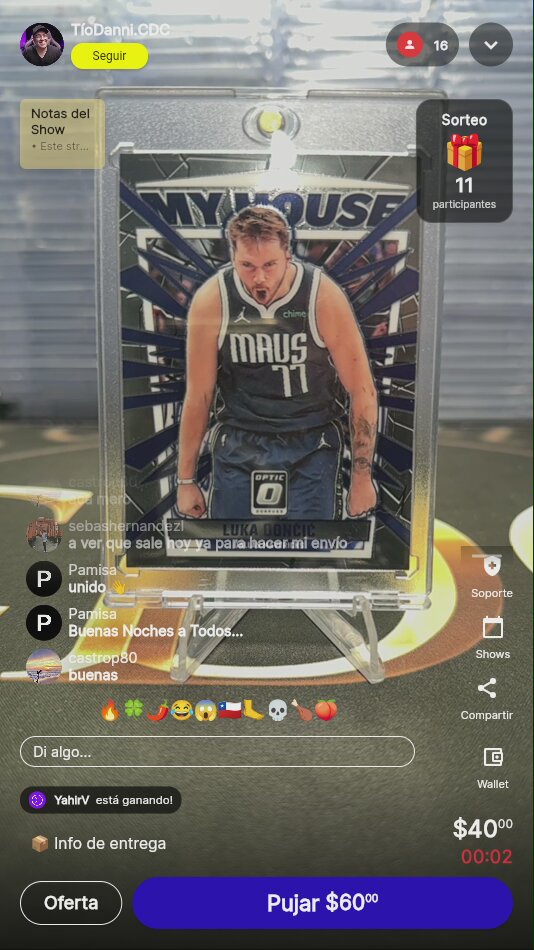The width and height of the screenshot is (534, 950).
Task: Open the Wallet
Action: point(493,767)
